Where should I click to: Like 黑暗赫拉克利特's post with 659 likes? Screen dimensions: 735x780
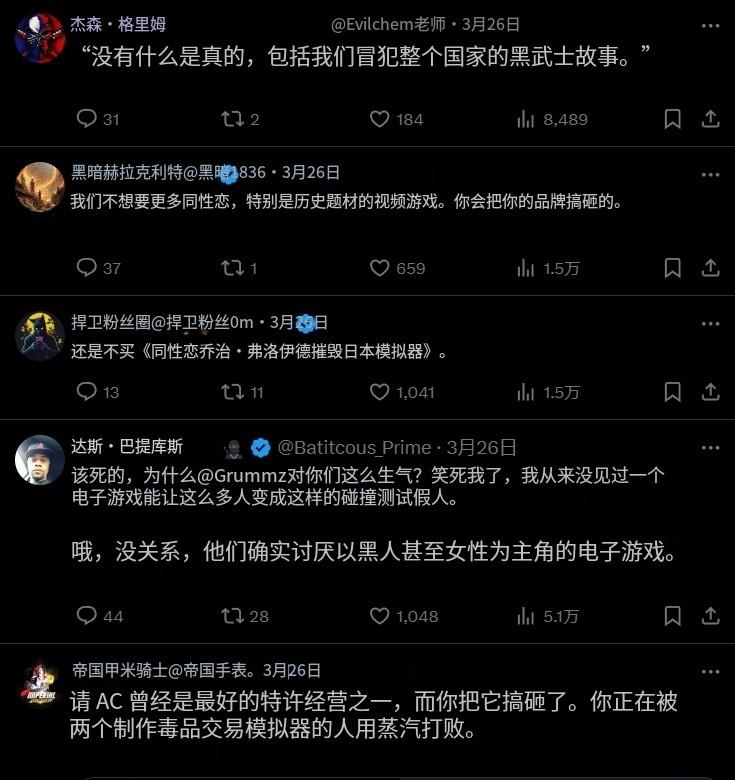380,268
